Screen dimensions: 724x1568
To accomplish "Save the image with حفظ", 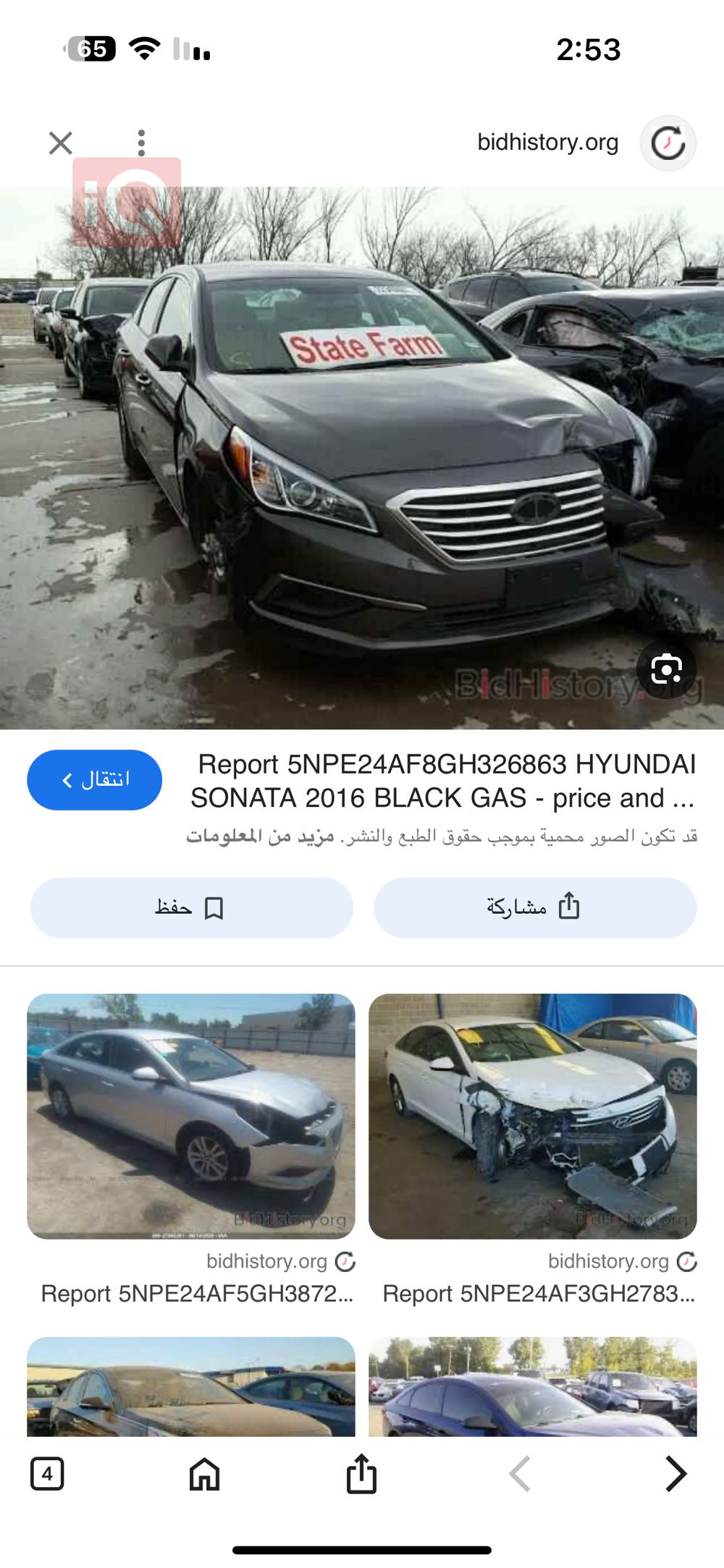I will [191, 907].
